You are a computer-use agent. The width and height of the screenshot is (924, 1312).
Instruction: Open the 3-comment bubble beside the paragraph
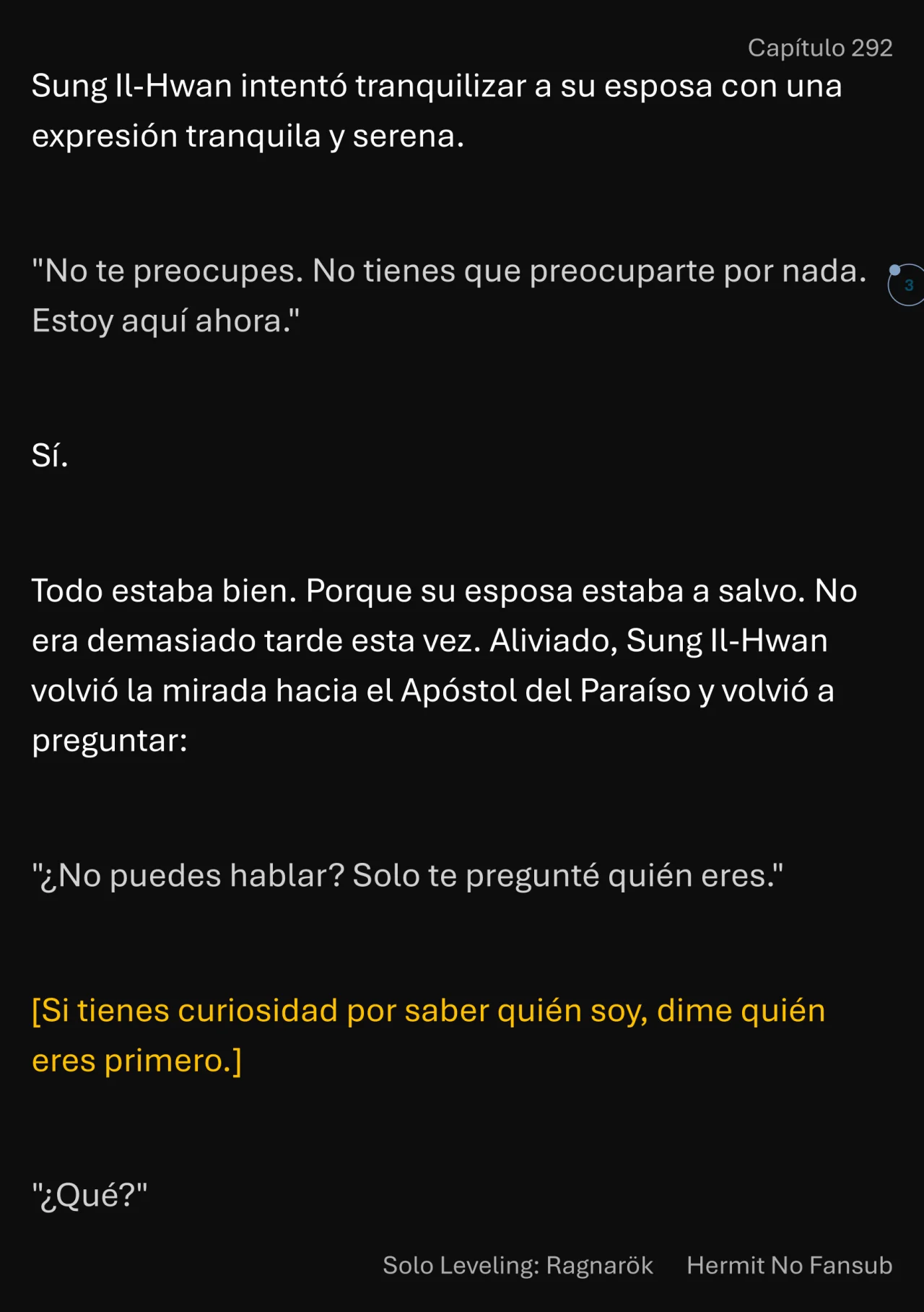[907, 285]
